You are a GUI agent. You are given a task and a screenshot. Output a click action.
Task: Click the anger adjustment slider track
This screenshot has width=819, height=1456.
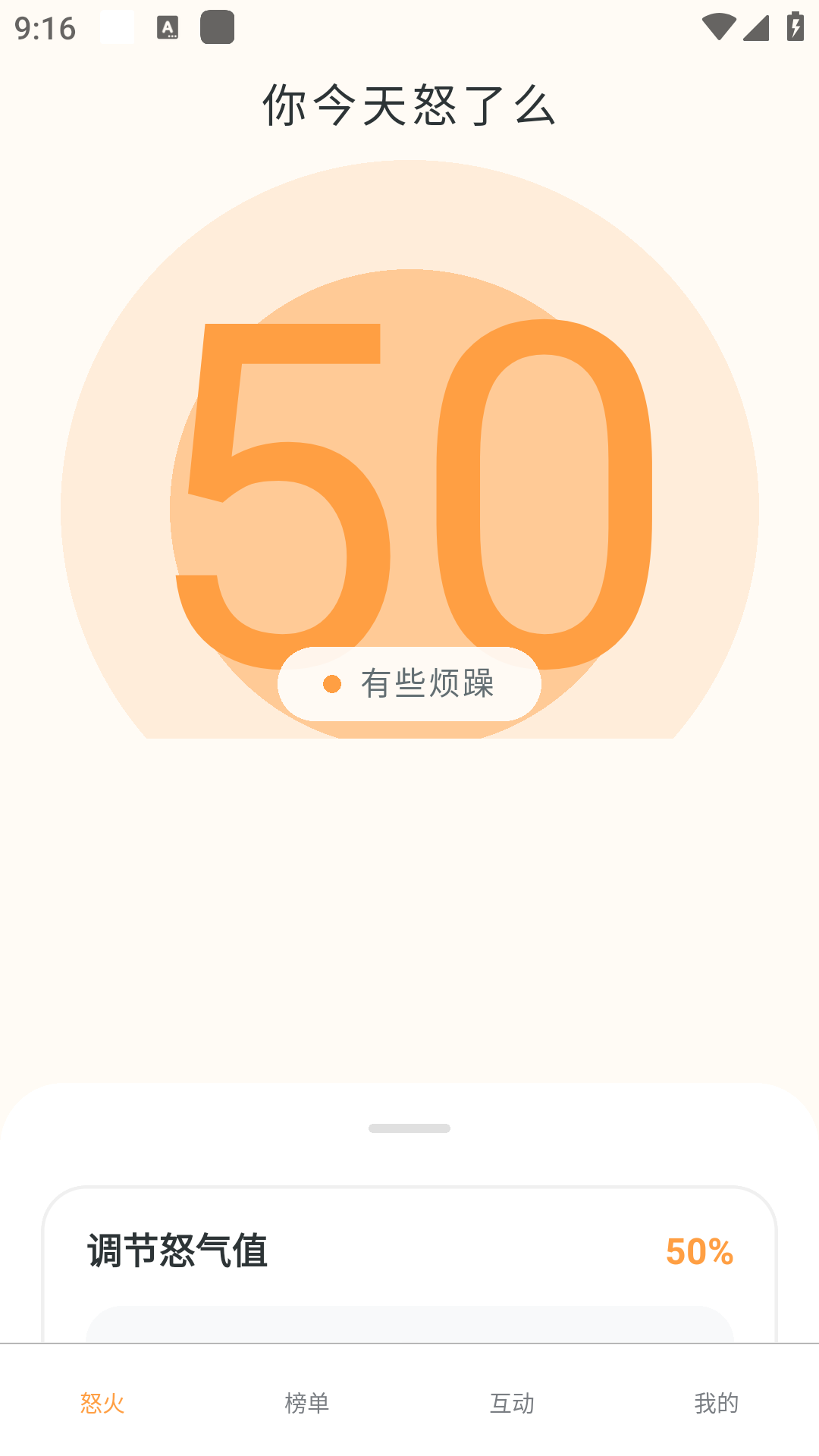tap(409, 1323)
